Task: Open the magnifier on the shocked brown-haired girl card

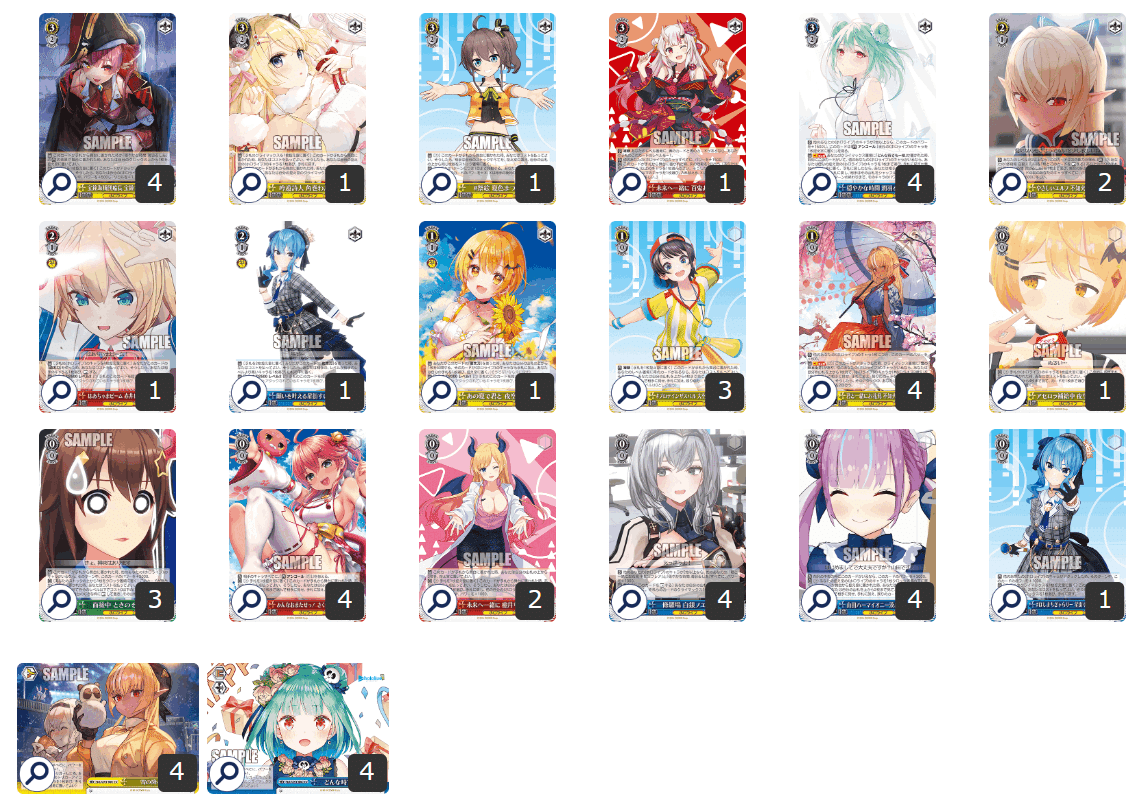Action: click(59, 600)
